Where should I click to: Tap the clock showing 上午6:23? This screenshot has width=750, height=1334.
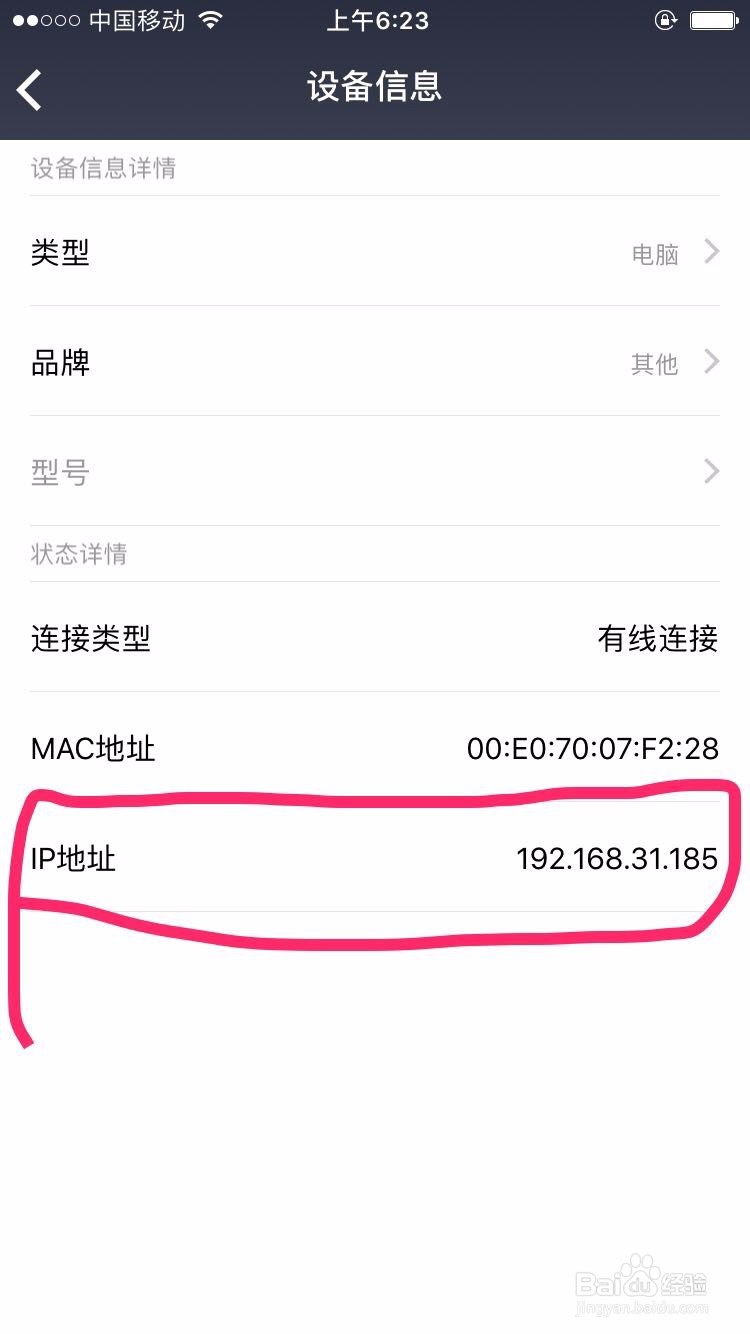[x=376, y=19]
